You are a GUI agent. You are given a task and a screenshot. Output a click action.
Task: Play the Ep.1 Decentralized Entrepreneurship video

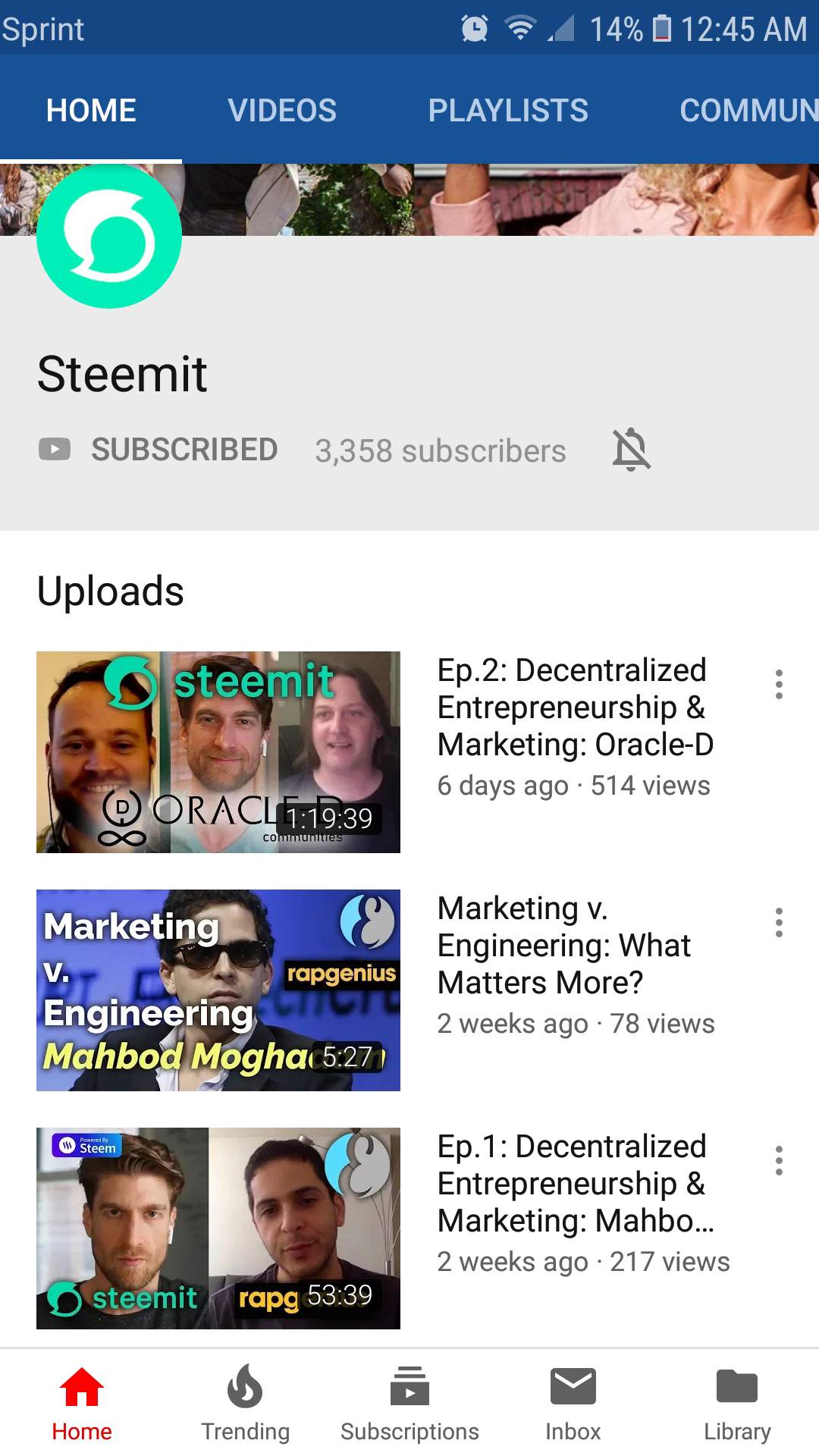(x=218, y=1228)
